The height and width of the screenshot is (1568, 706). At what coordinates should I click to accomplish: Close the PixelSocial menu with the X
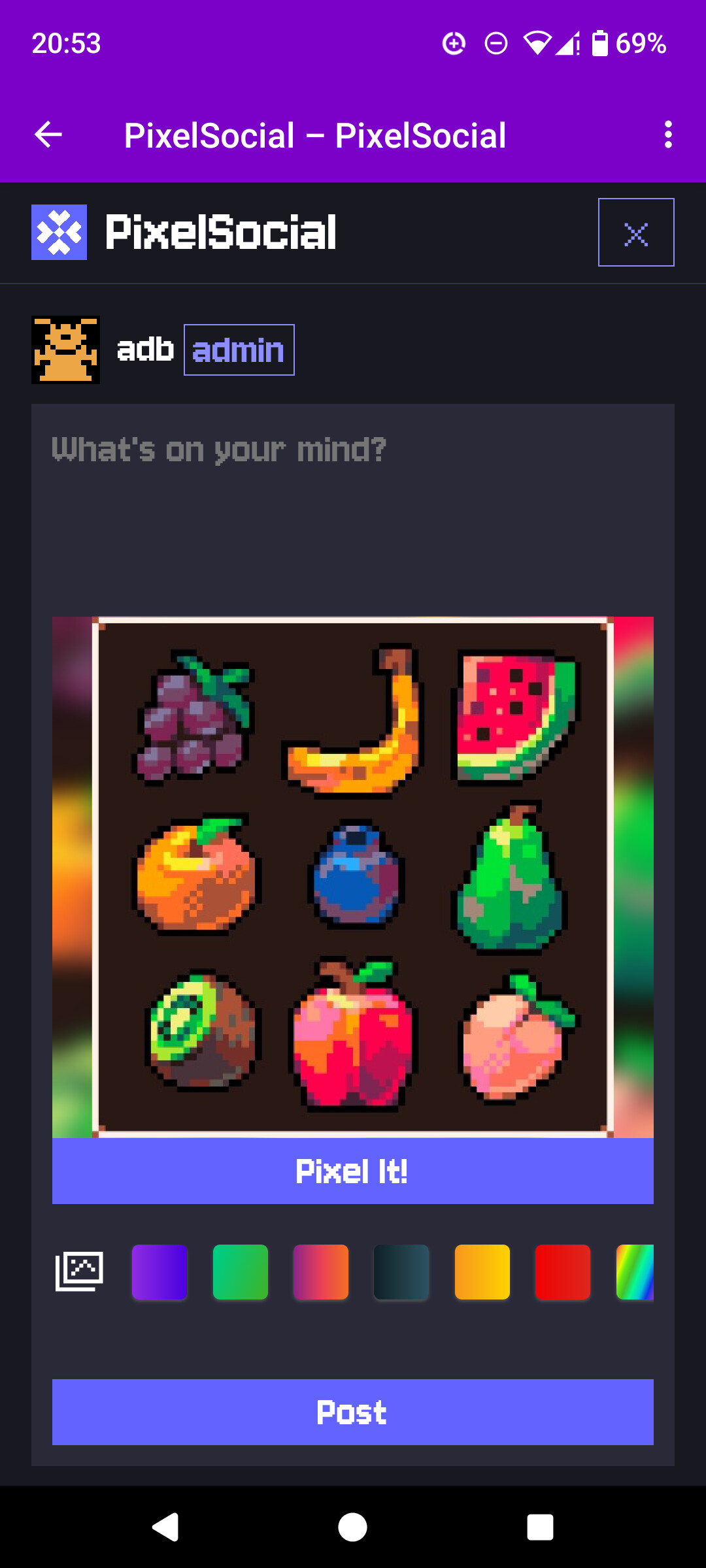[635, 233]
